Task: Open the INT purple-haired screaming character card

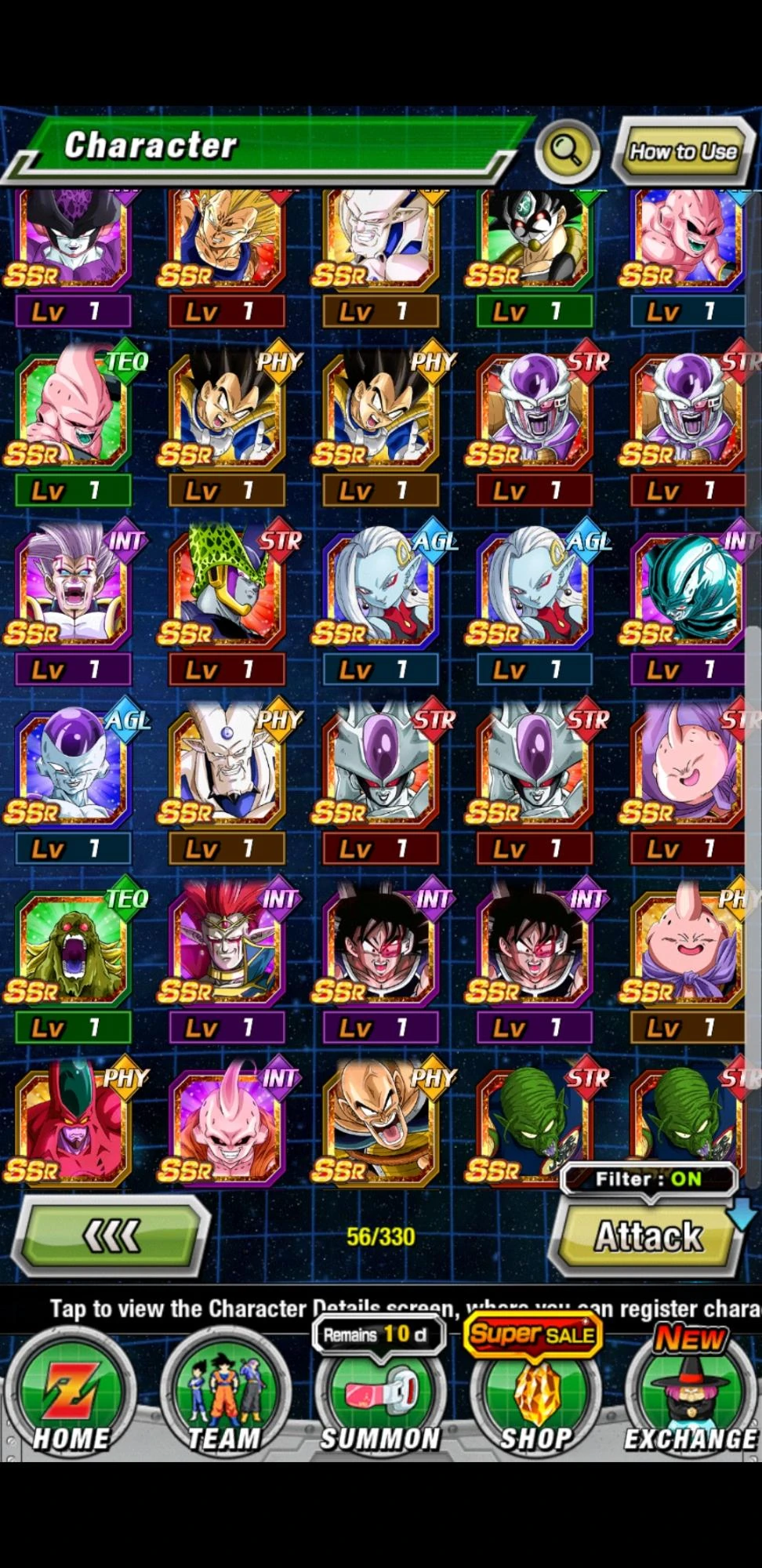Action: coord(72,590)
